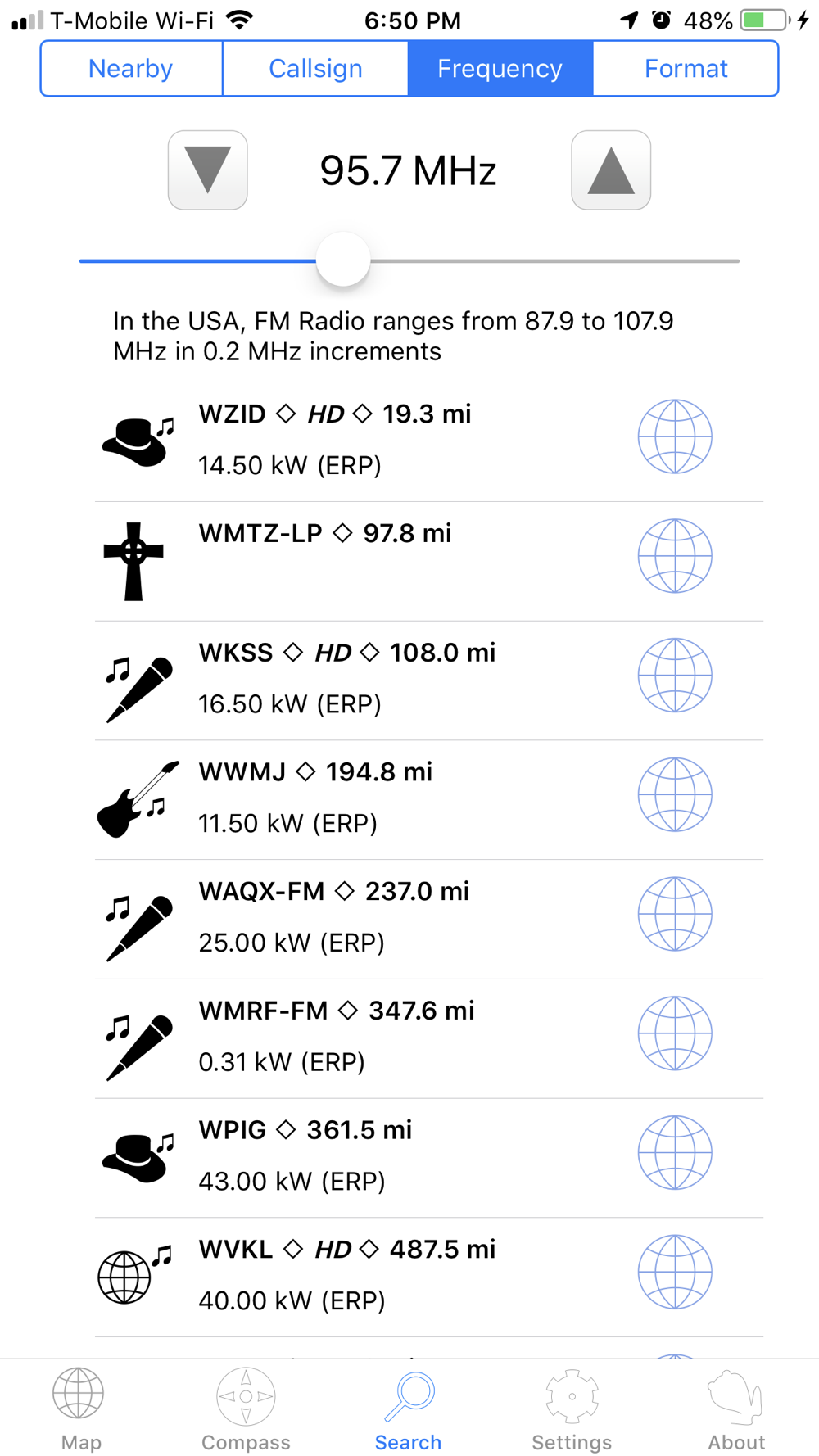The image size is (819, 1456).
Task: Tap the globe icon beside WWMJ
Action: 675,794
